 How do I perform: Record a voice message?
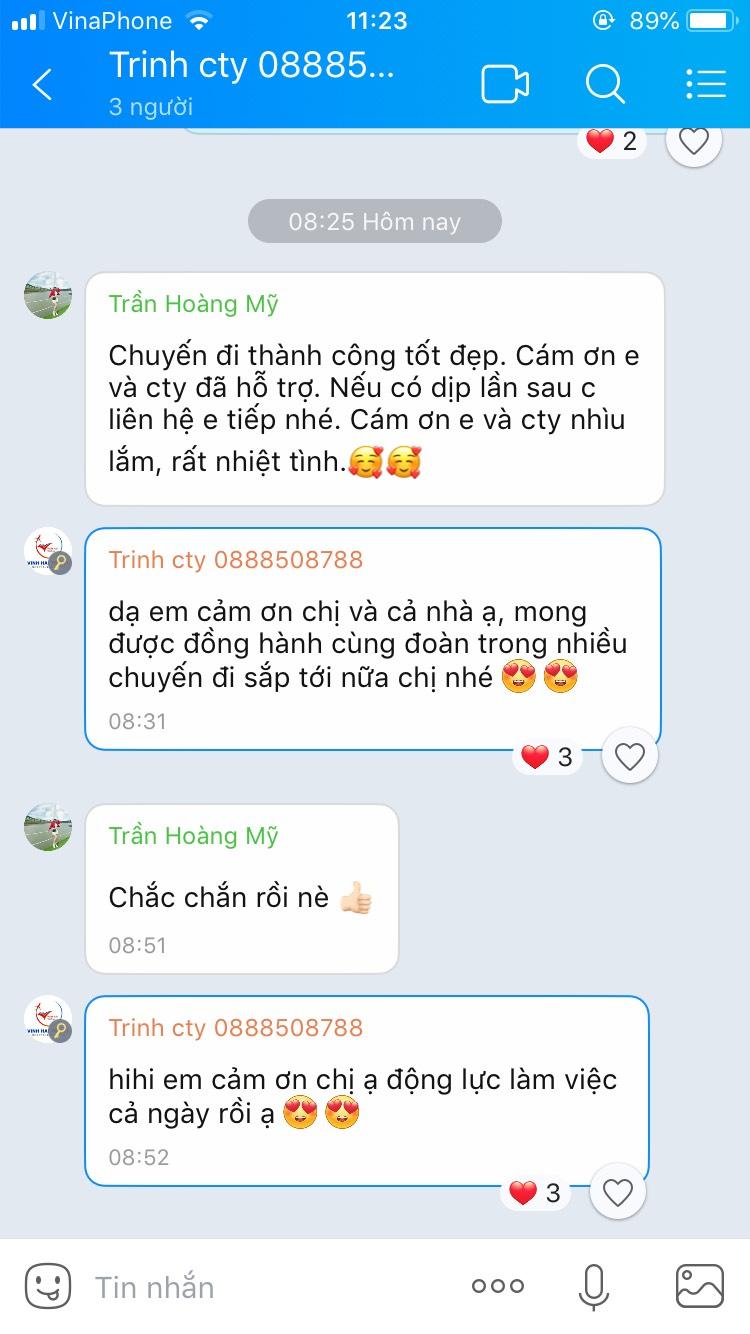594,1286
